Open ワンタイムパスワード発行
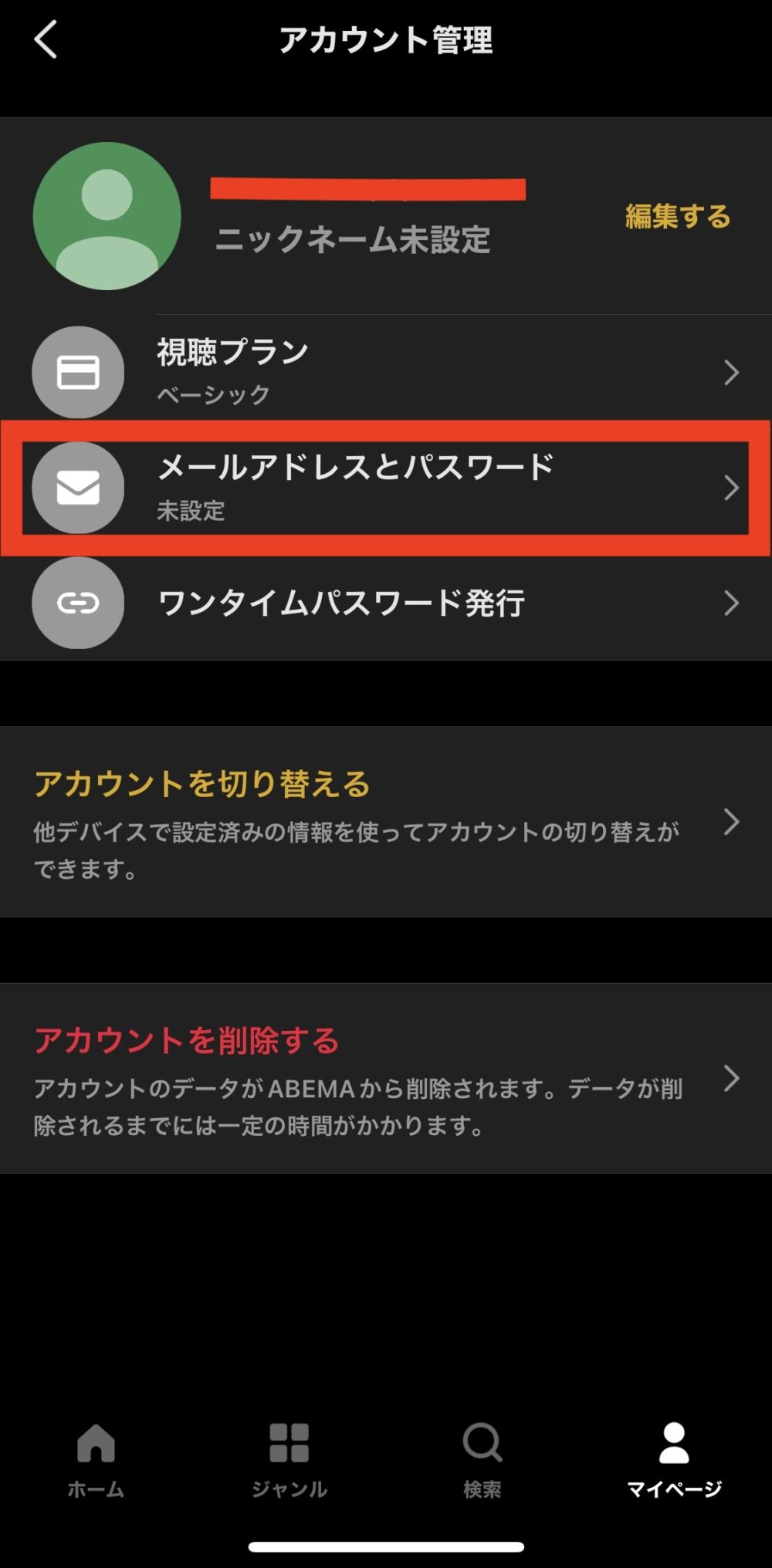The height and width of the screenshot is (1568, 772). (386, 603)
